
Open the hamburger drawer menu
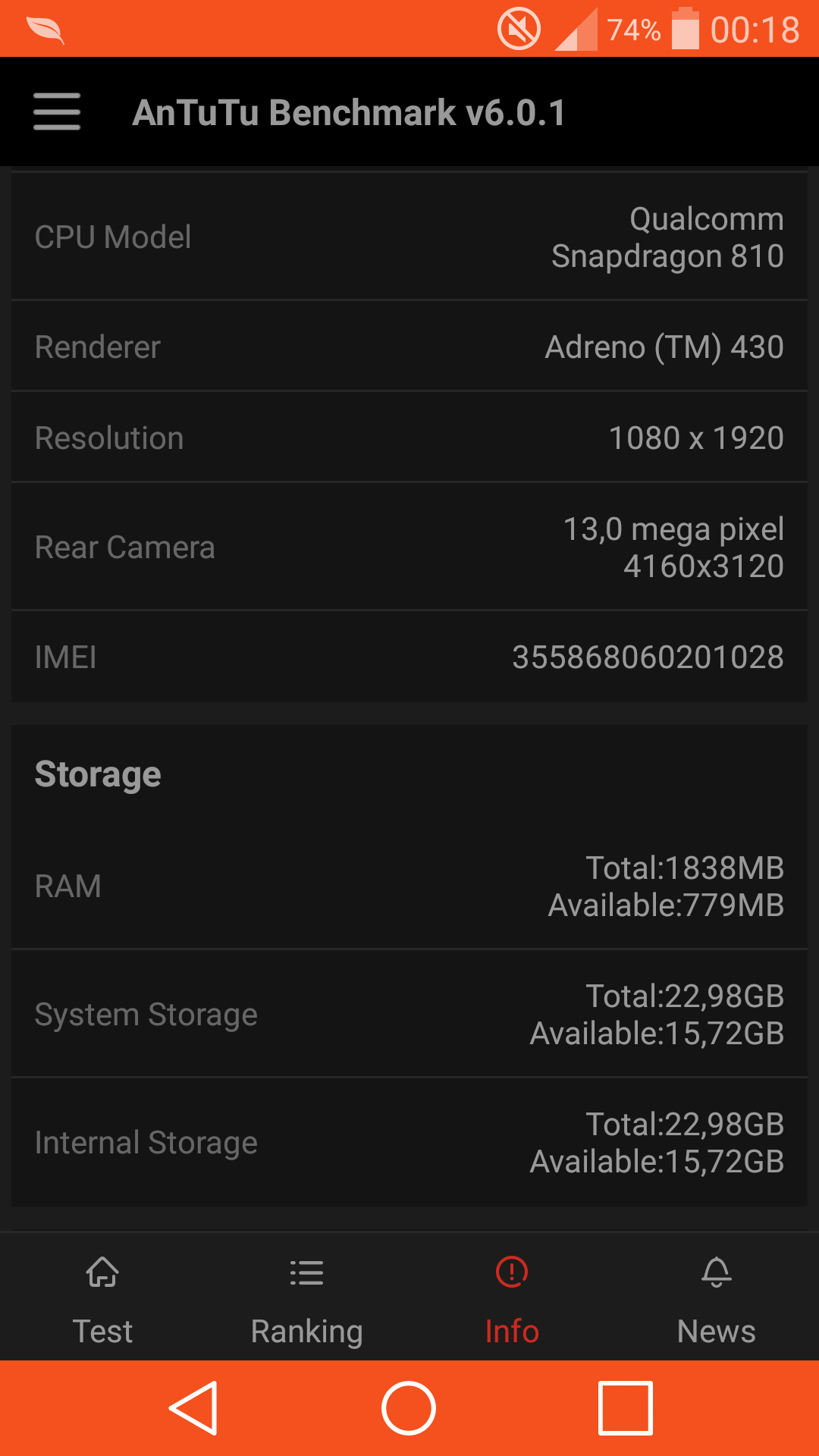click(x=57, y=111)
